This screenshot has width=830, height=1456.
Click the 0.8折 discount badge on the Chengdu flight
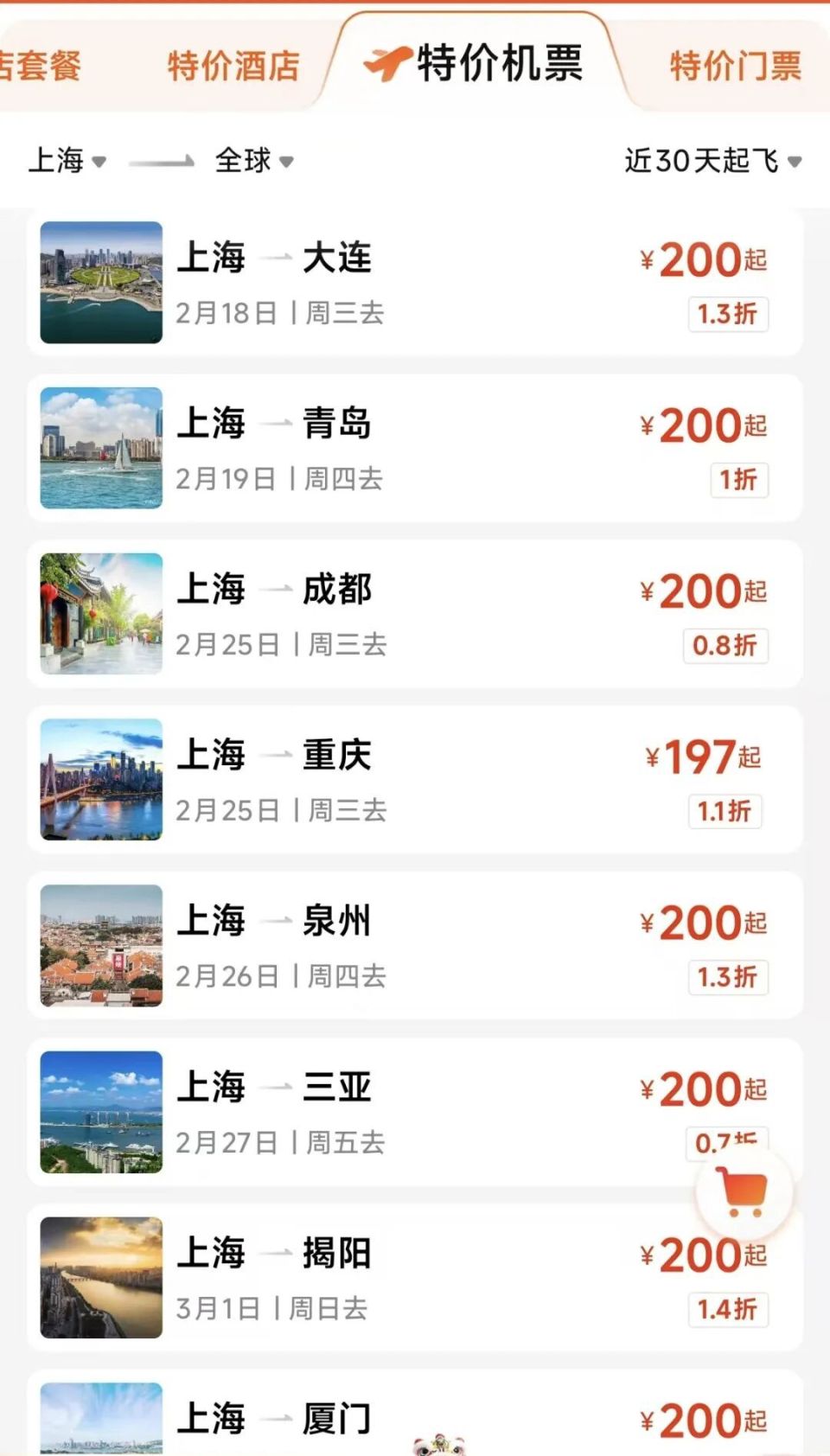(x=726, y=645)
